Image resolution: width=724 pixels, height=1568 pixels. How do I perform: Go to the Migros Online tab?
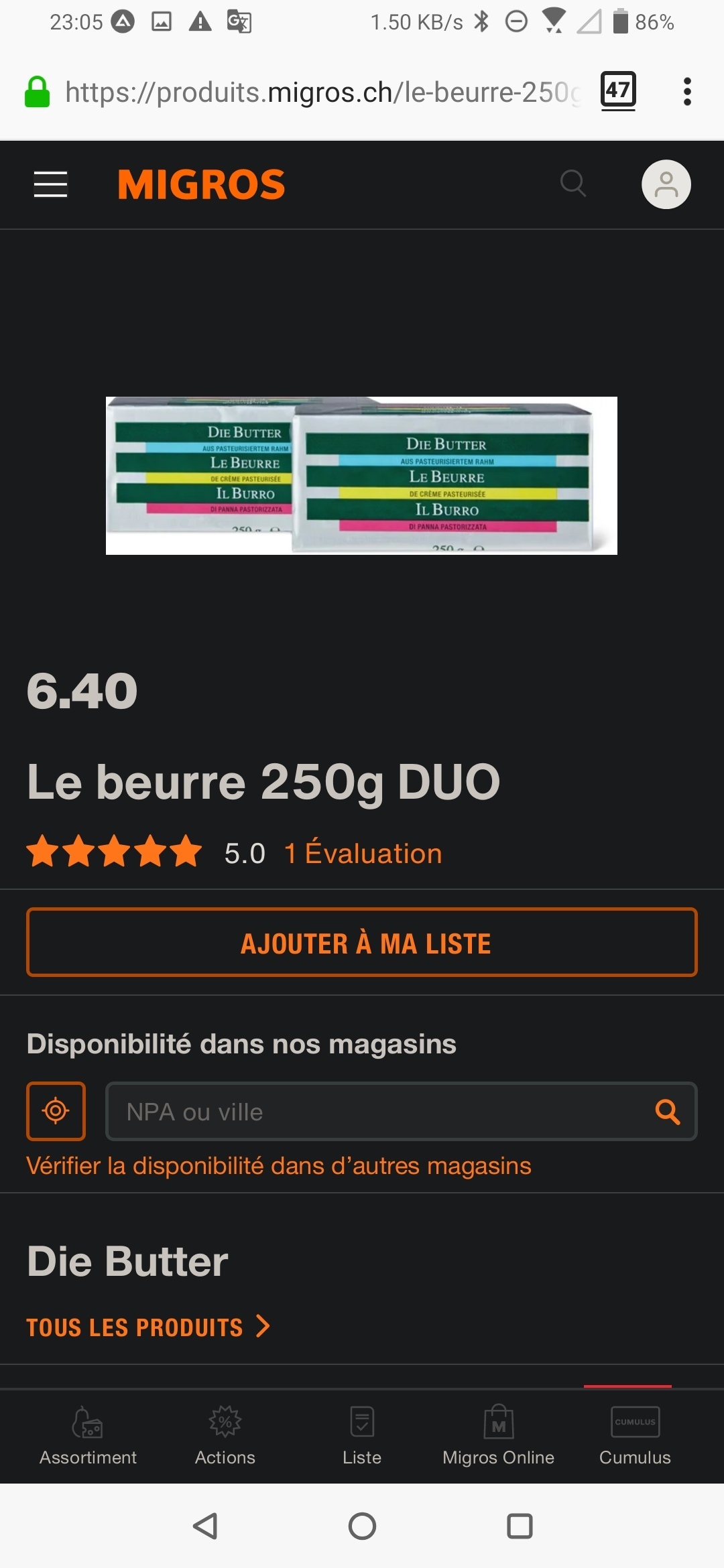499,1436
